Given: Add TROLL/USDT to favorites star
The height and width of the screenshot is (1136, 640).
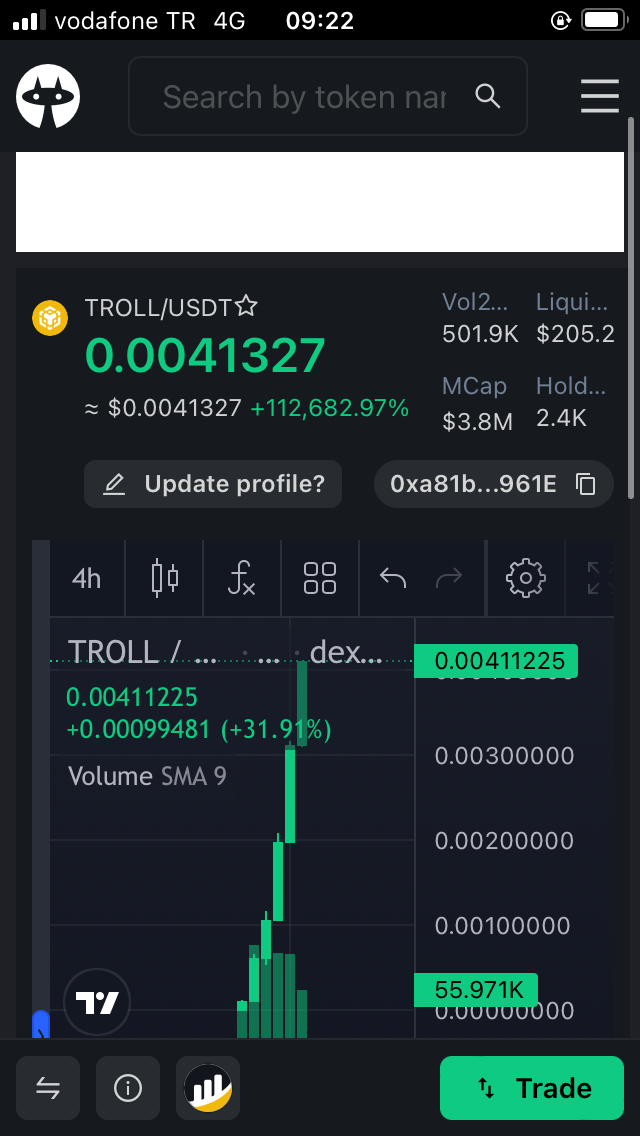Looking at the screenshot, I should tap(246, 306).
